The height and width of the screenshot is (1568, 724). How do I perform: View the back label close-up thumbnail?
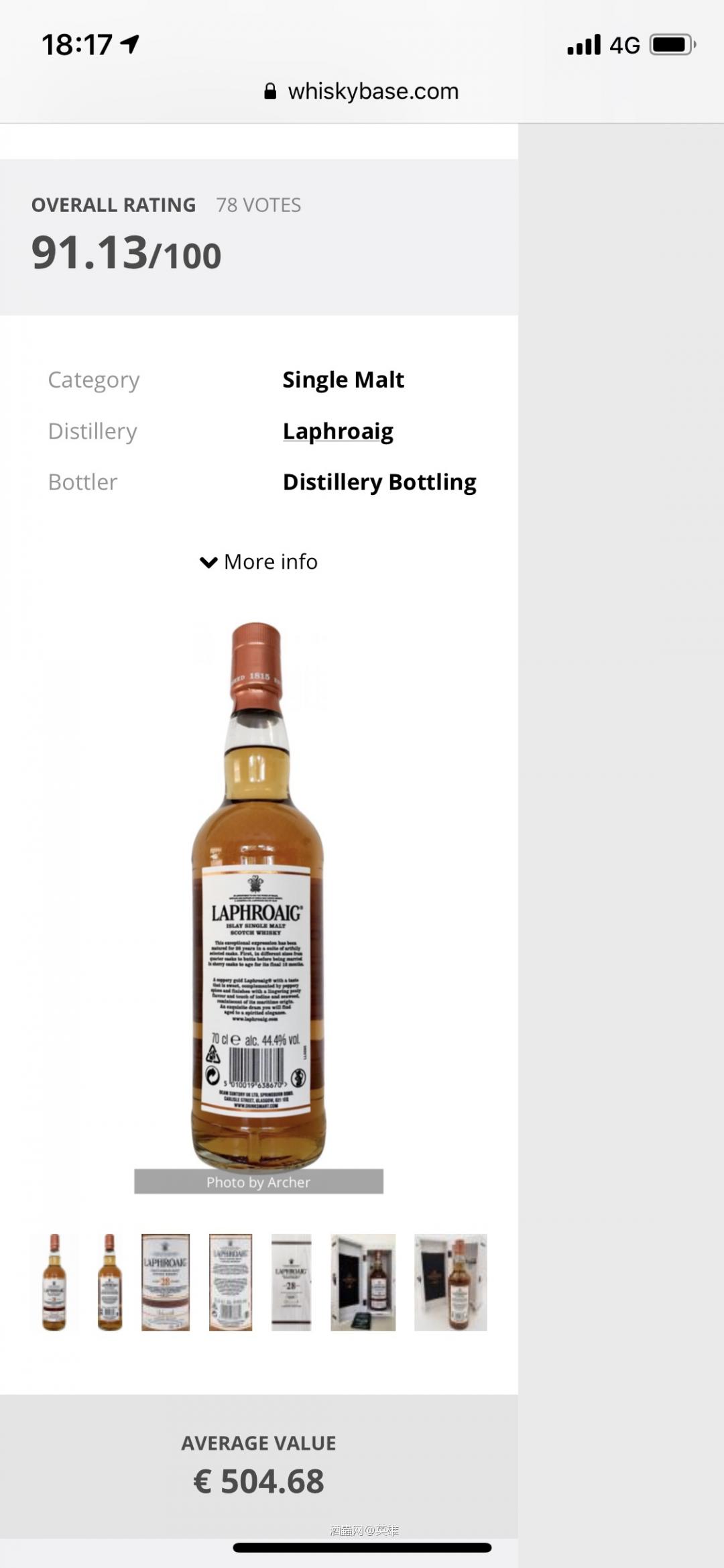point(231,1282)
